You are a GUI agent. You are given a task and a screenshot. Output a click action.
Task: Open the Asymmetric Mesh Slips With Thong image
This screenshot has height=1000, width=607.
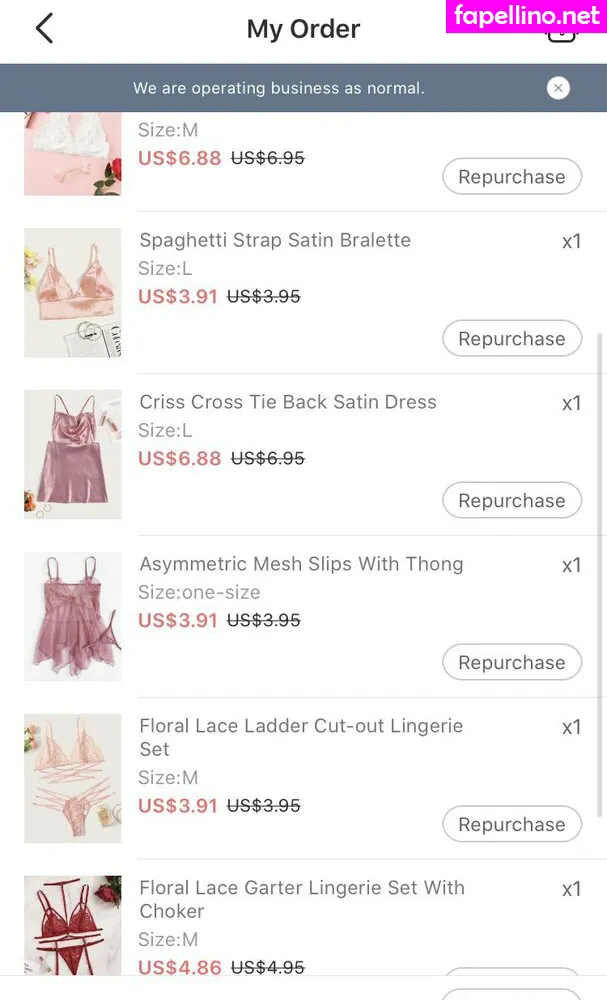73,616
